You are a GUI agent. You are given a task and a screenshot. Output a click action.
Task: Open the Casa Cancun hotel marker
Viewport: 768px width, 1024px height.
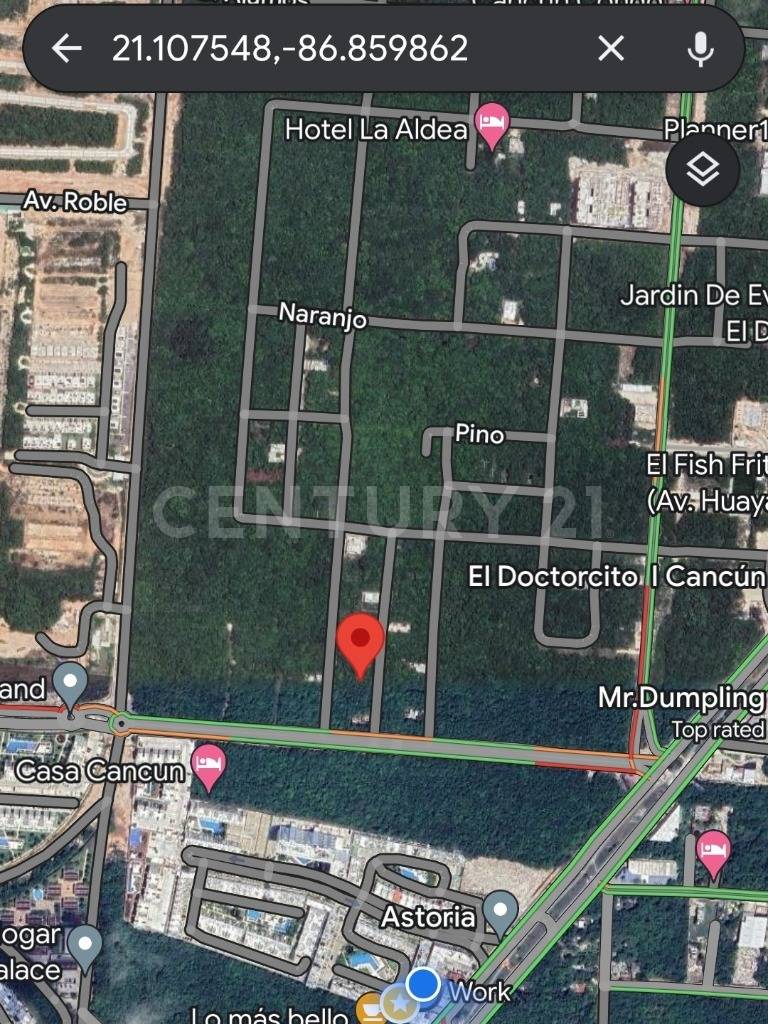208,765
